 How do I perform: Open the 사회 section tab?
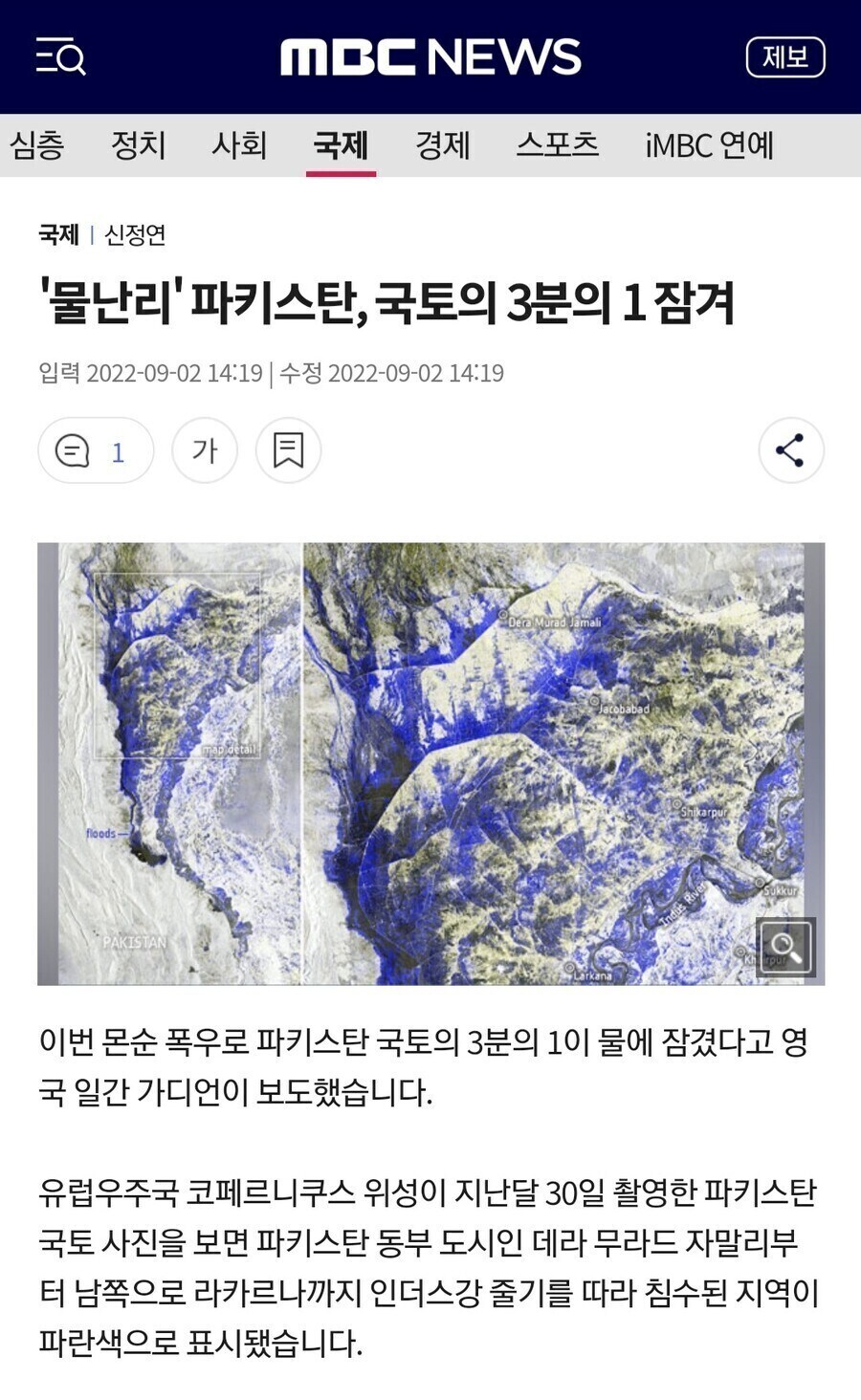tap(239, 145)
